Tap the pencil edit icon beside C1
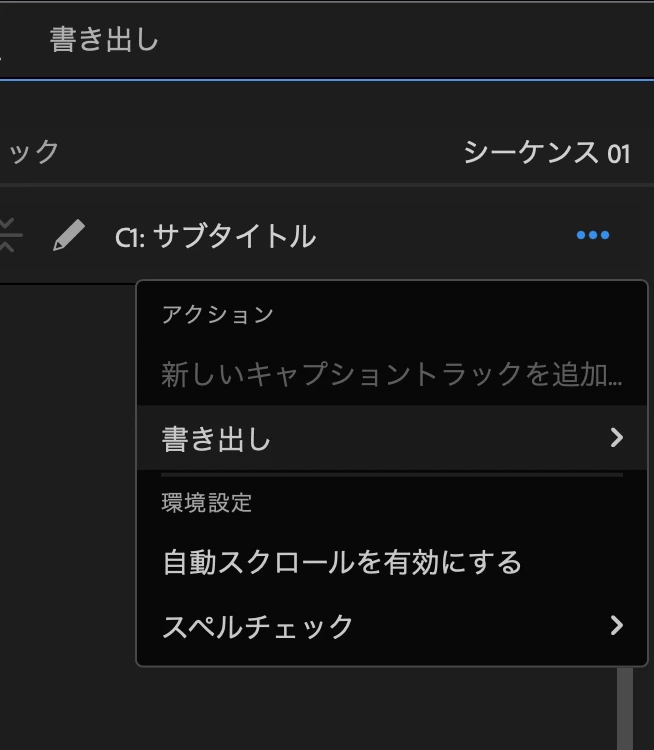This screenshot has height=750, width=654. pos(68,236)
